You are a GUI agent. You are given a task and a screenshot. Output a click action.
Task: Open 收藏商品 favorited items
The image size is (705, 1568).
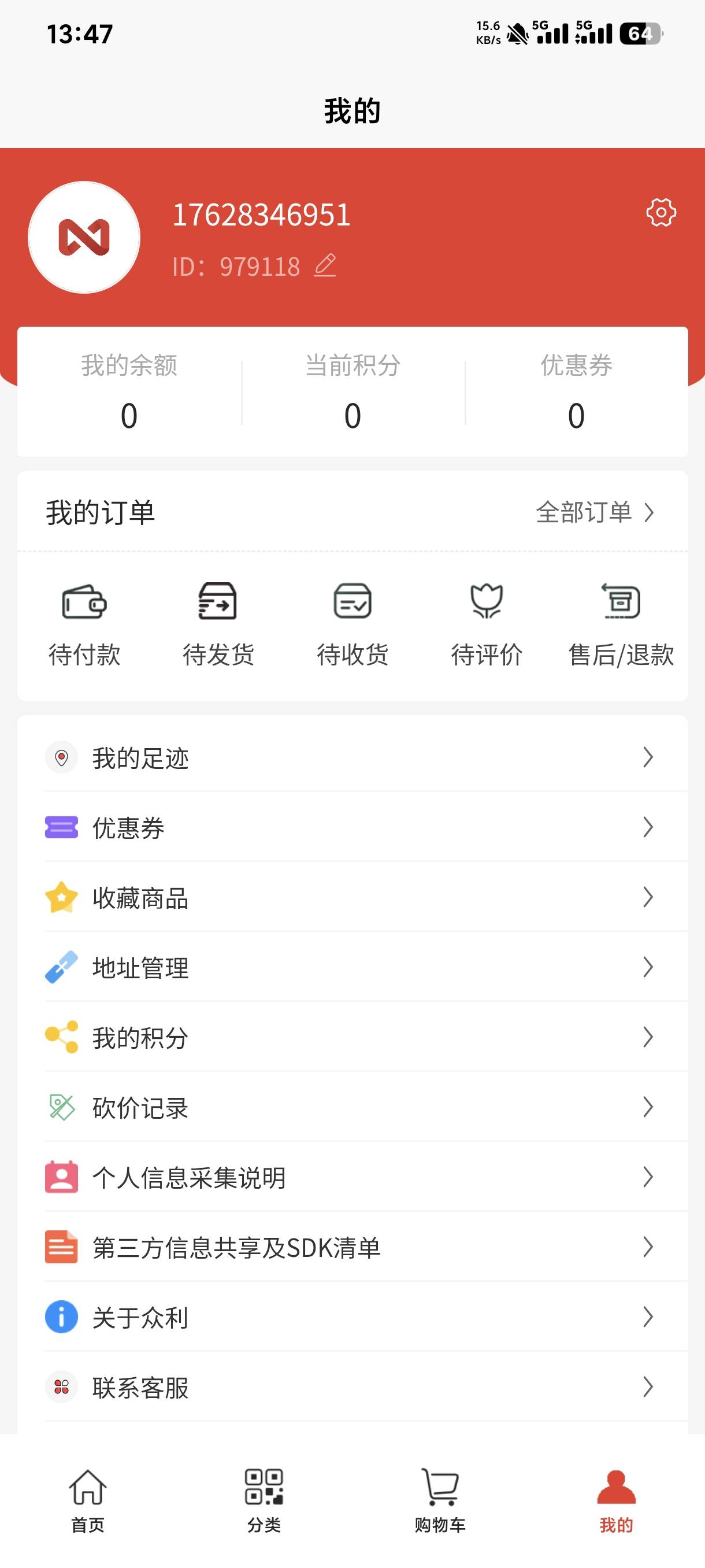pos(352,898)
